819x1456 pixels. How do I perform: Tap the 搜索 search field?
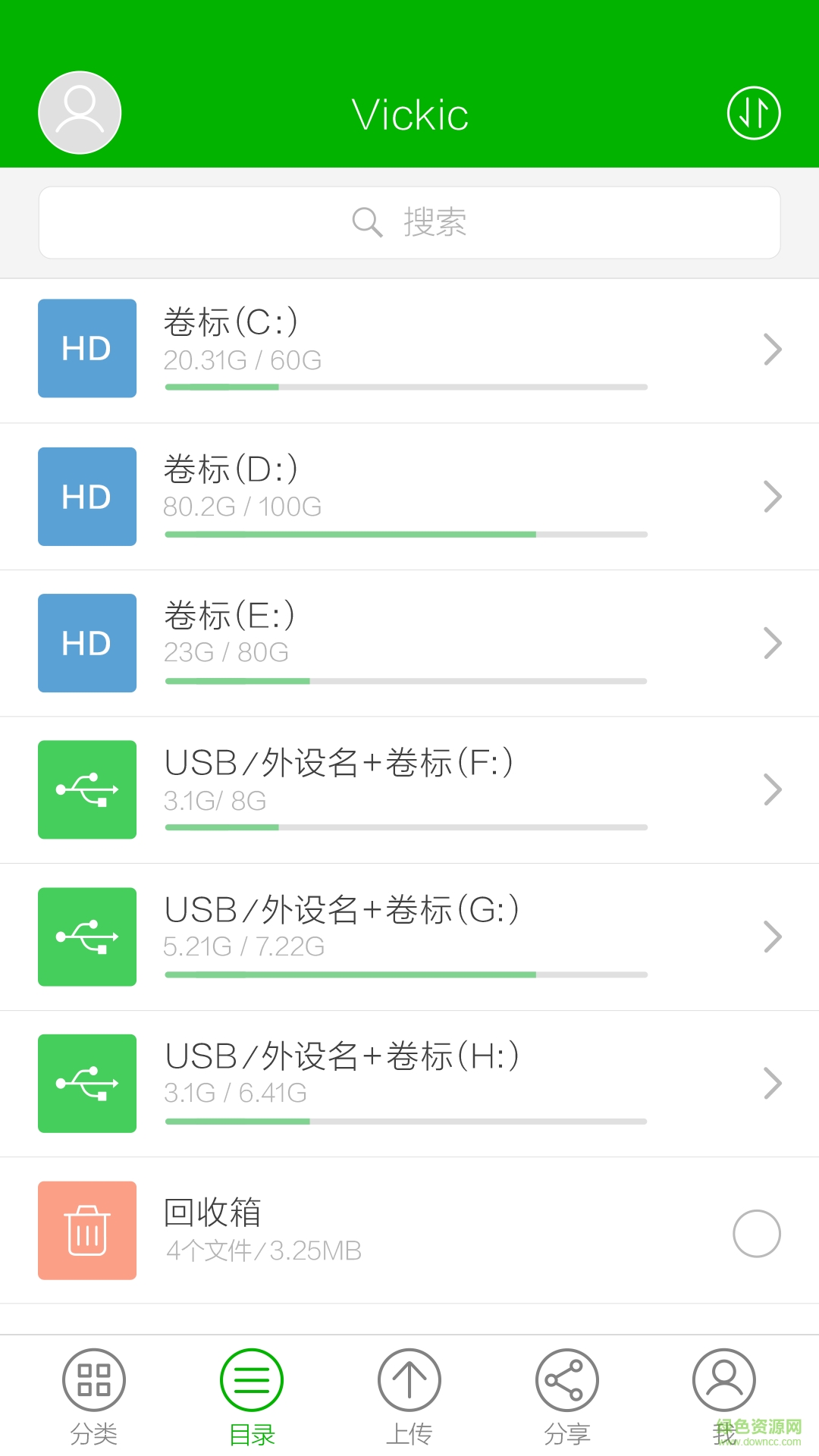(409, 222)
